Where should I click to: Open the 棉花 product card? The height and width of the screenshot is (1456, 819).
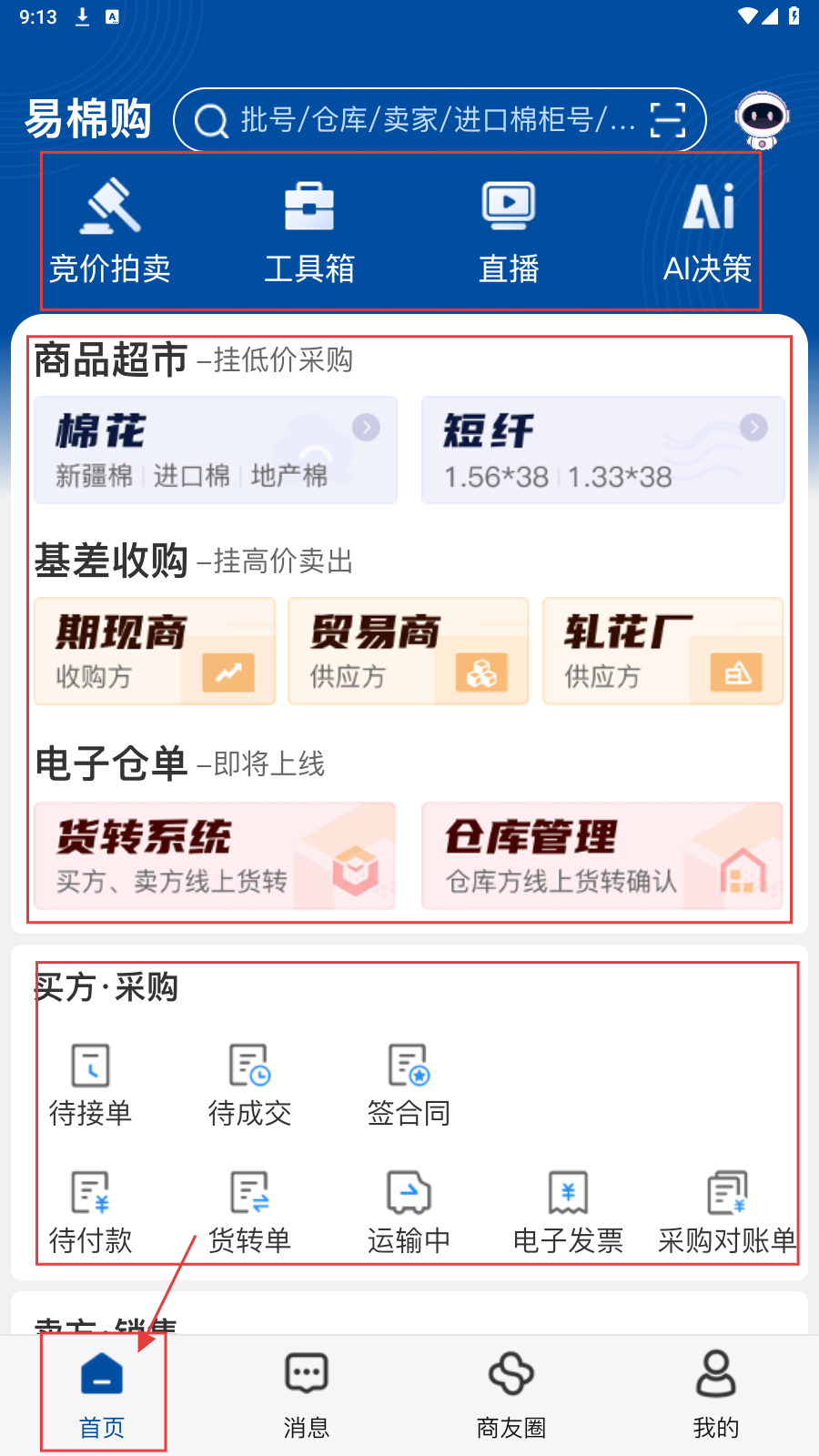(216, 450)
